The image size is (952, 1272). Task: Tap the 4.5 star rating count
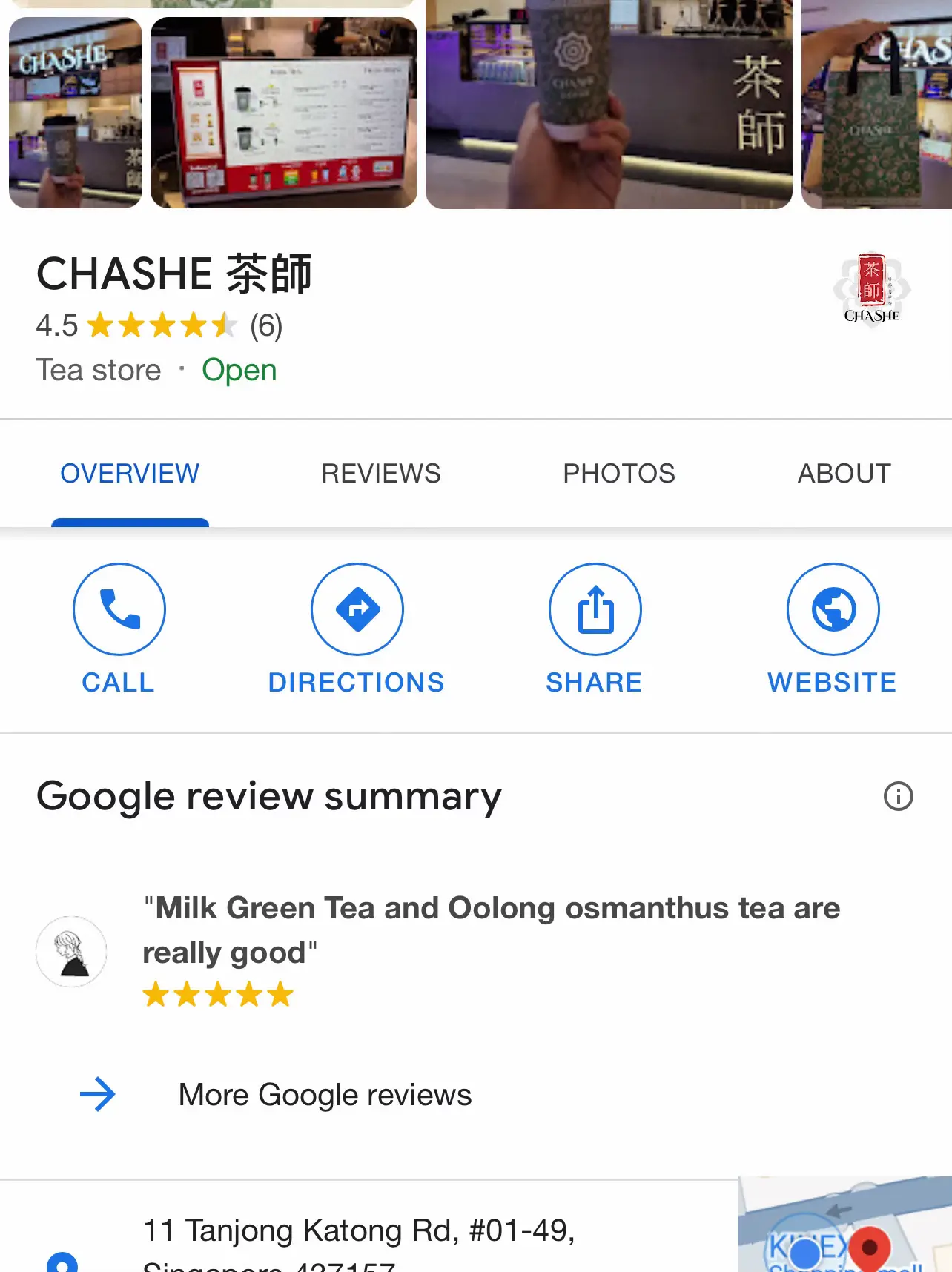pos(265,326)
